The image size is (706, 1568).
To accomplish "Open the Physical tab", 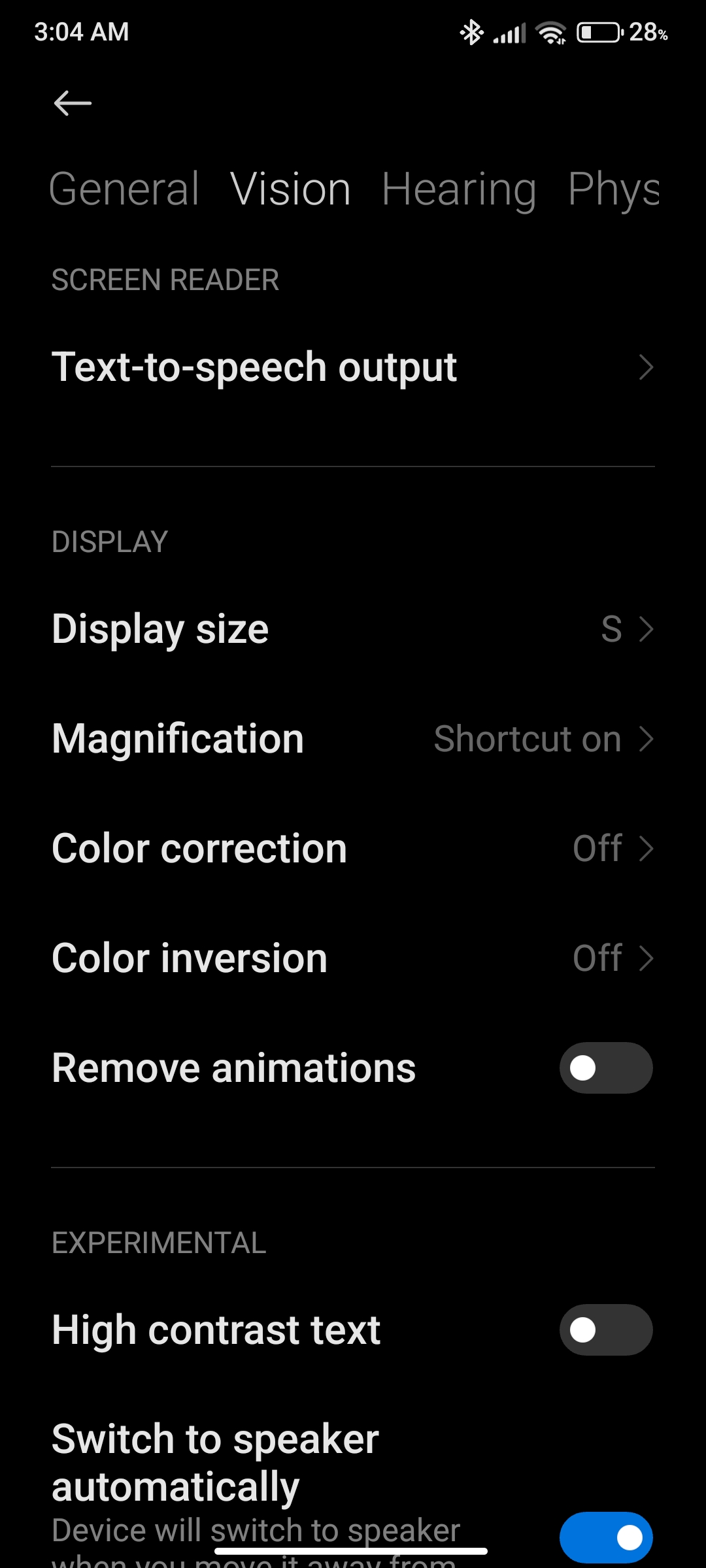I will pyautogui.click(x=613, y=189).
